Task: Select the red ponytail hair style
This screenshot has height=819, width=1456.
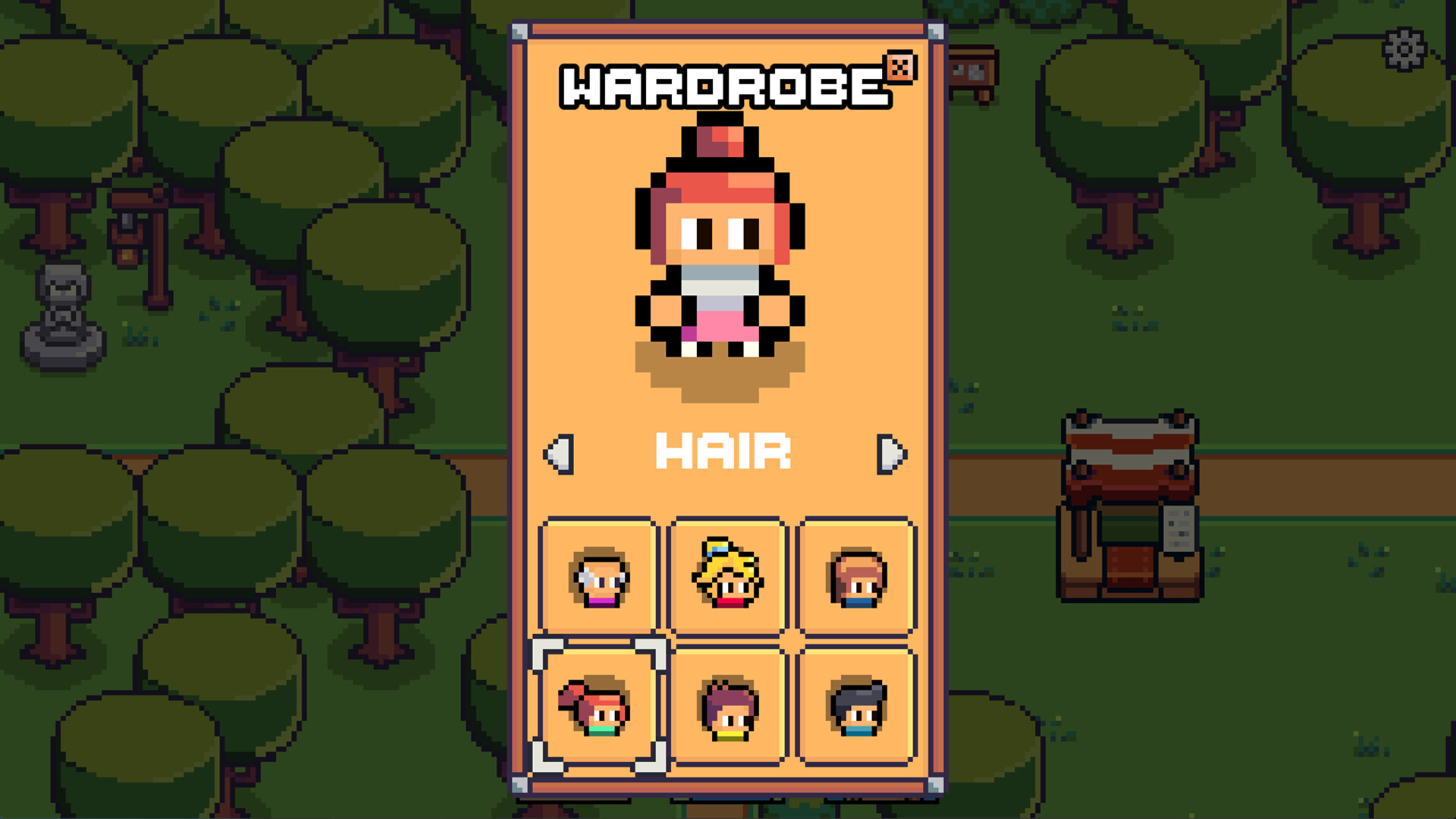Action: point(599,707)
